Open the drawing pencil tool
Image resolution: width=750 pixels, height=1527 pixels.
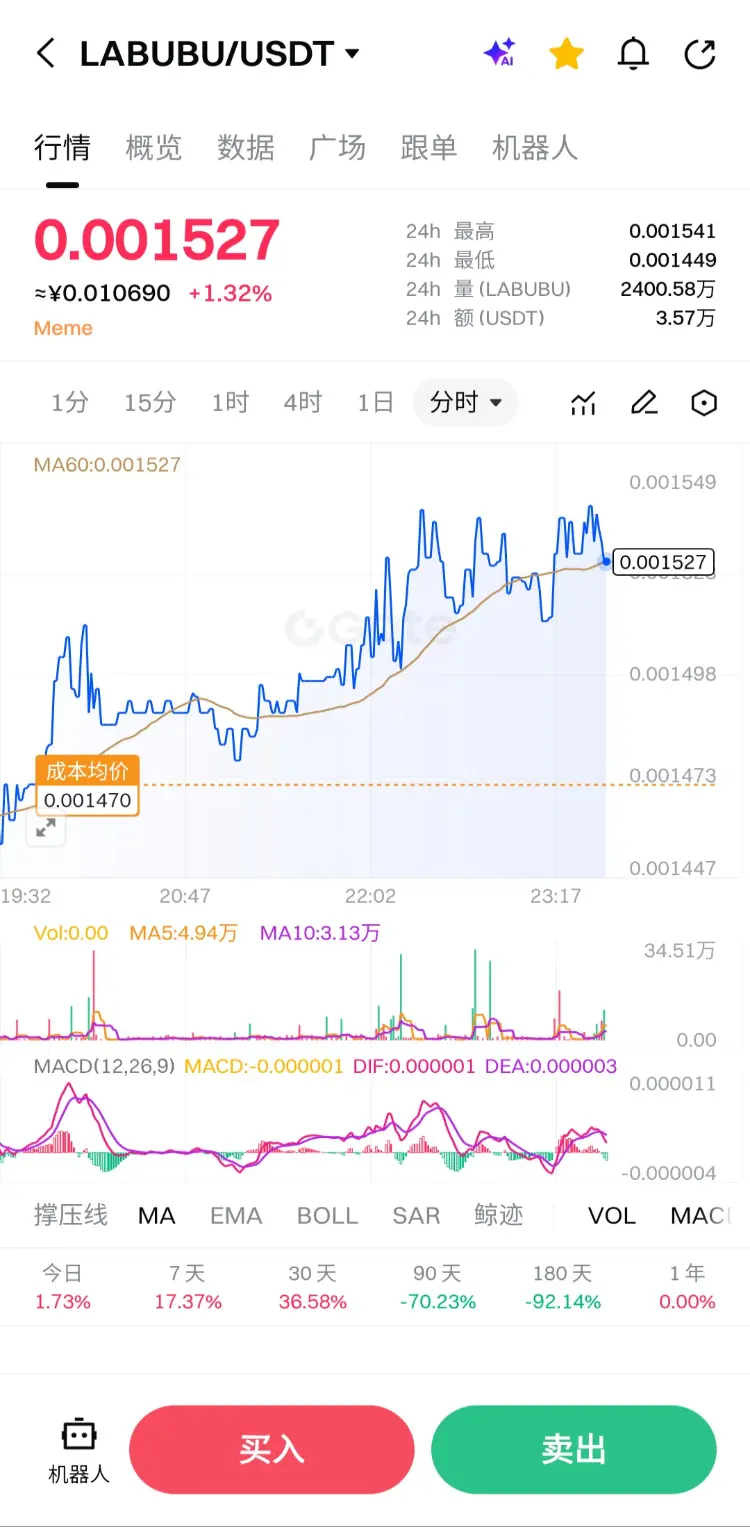[644, 403]
